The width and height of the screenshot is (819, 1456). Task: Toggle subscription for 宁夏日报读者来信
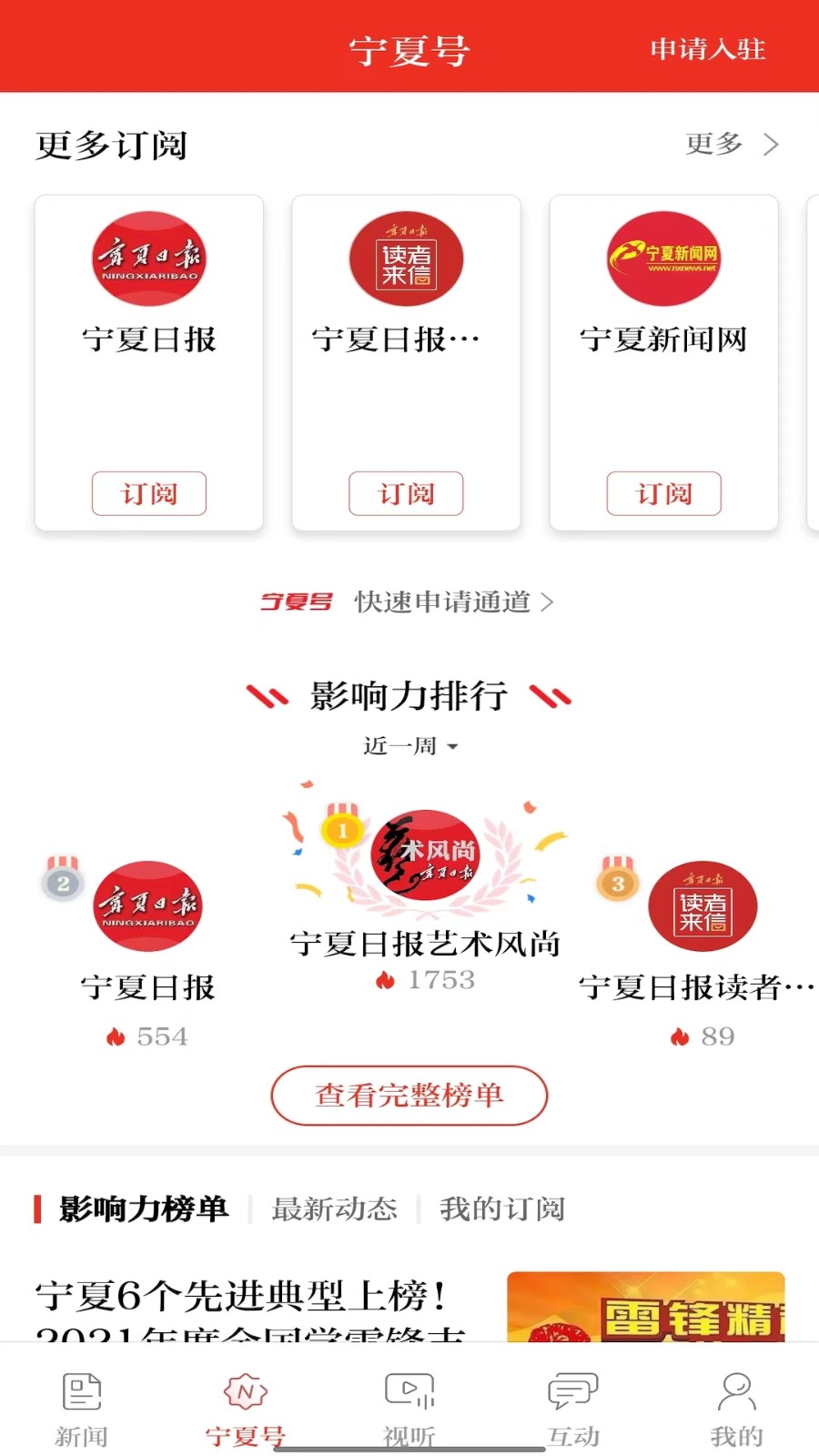point(406,493)
